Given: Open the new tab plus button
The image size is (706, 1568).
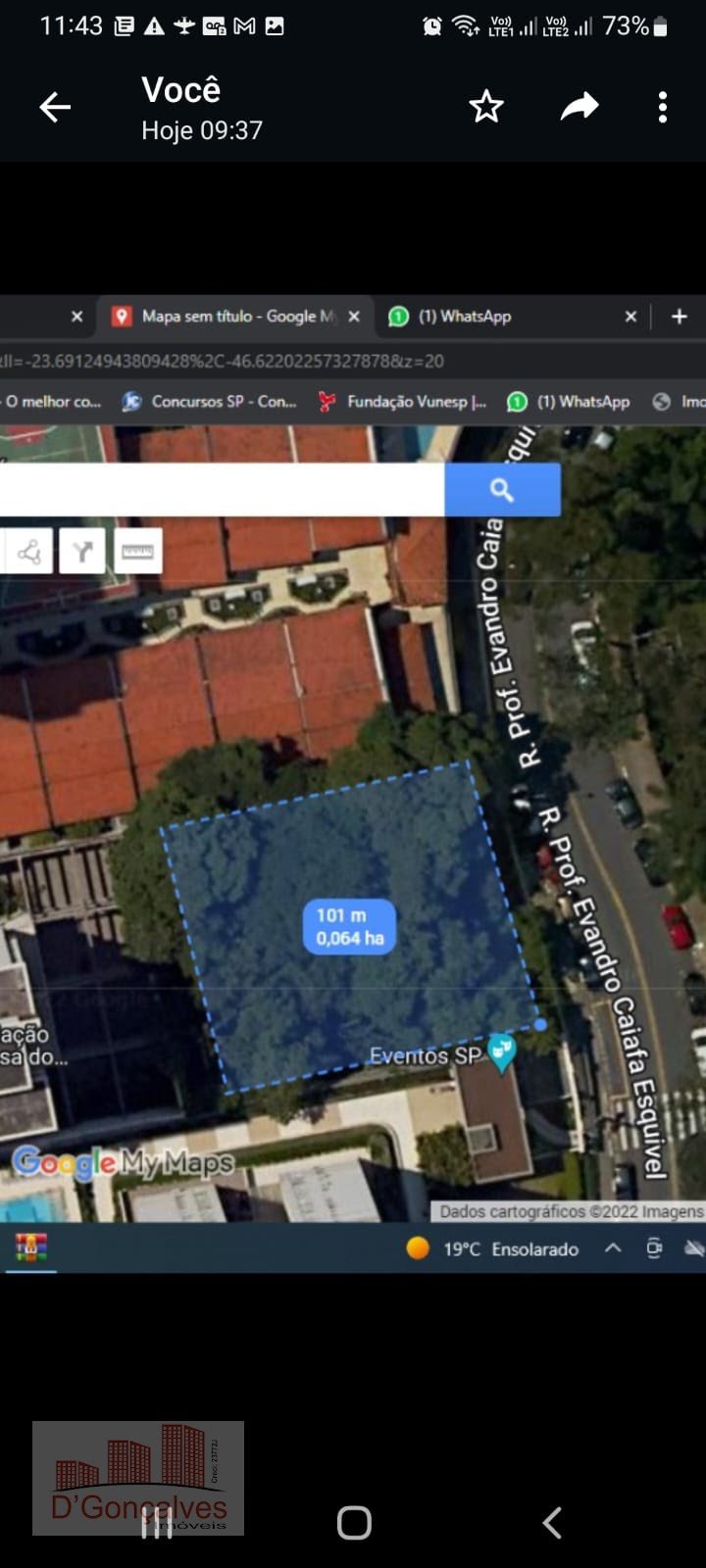Looking at the screenshot, I should 678,317.
